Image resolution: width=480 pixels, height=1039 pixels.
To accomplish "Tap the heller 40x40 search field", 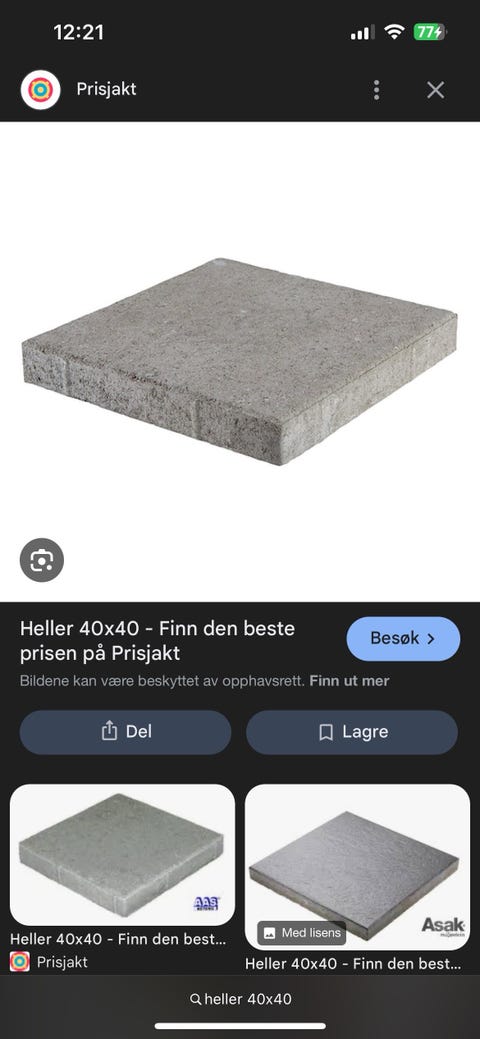I will coord(240,999).
